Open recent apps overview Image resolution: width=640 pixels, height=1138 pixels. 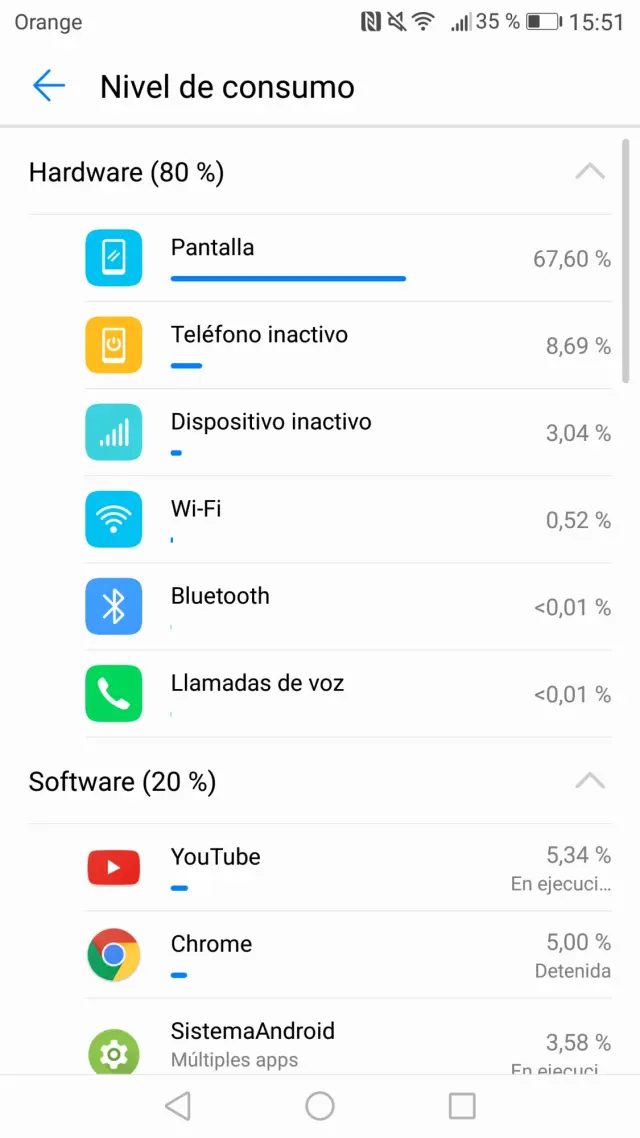pyautogui.click(x=462, y=1105)
